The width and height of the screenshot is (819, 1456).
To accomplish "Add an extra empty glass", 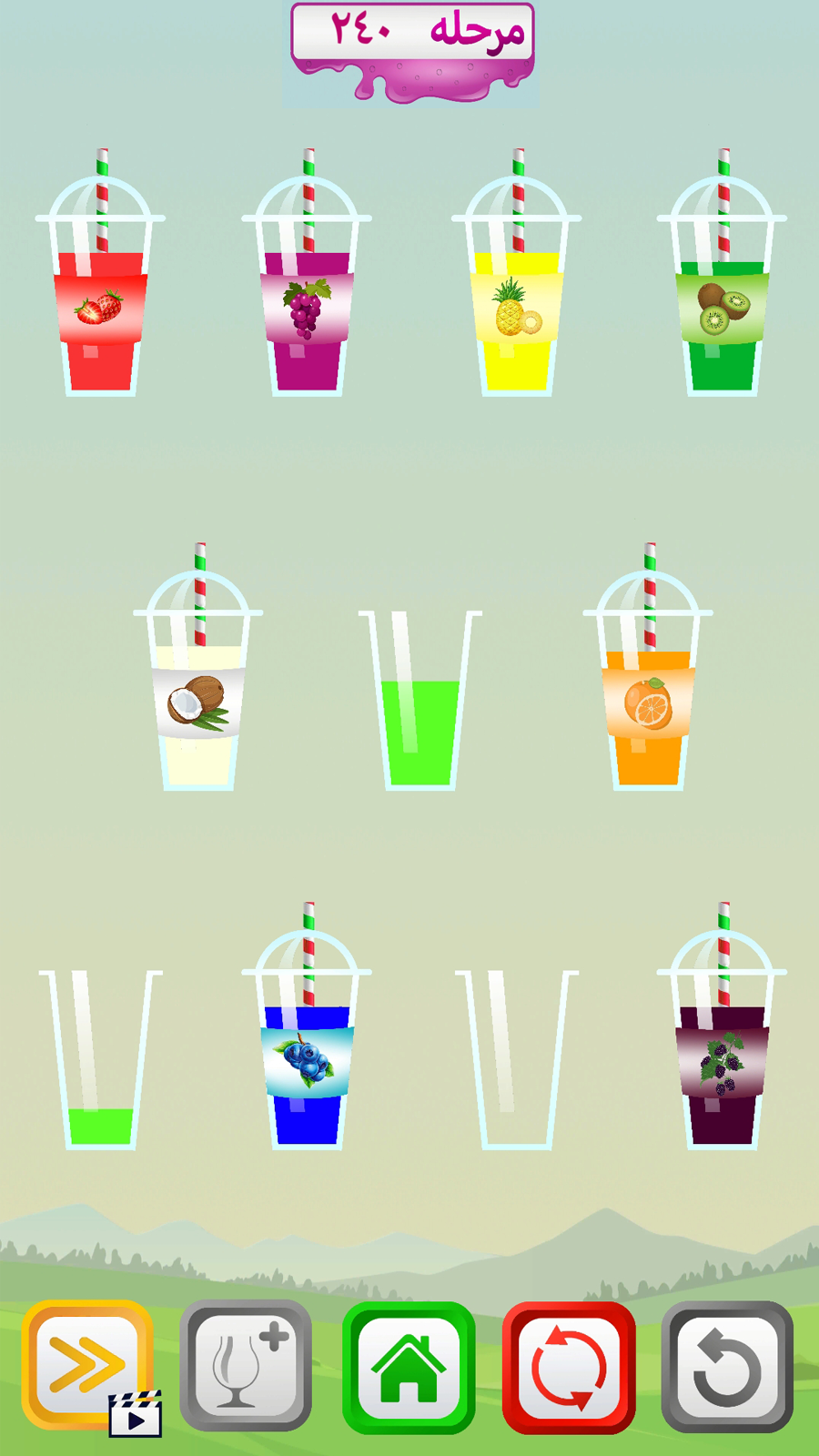I will (246, 1365).
